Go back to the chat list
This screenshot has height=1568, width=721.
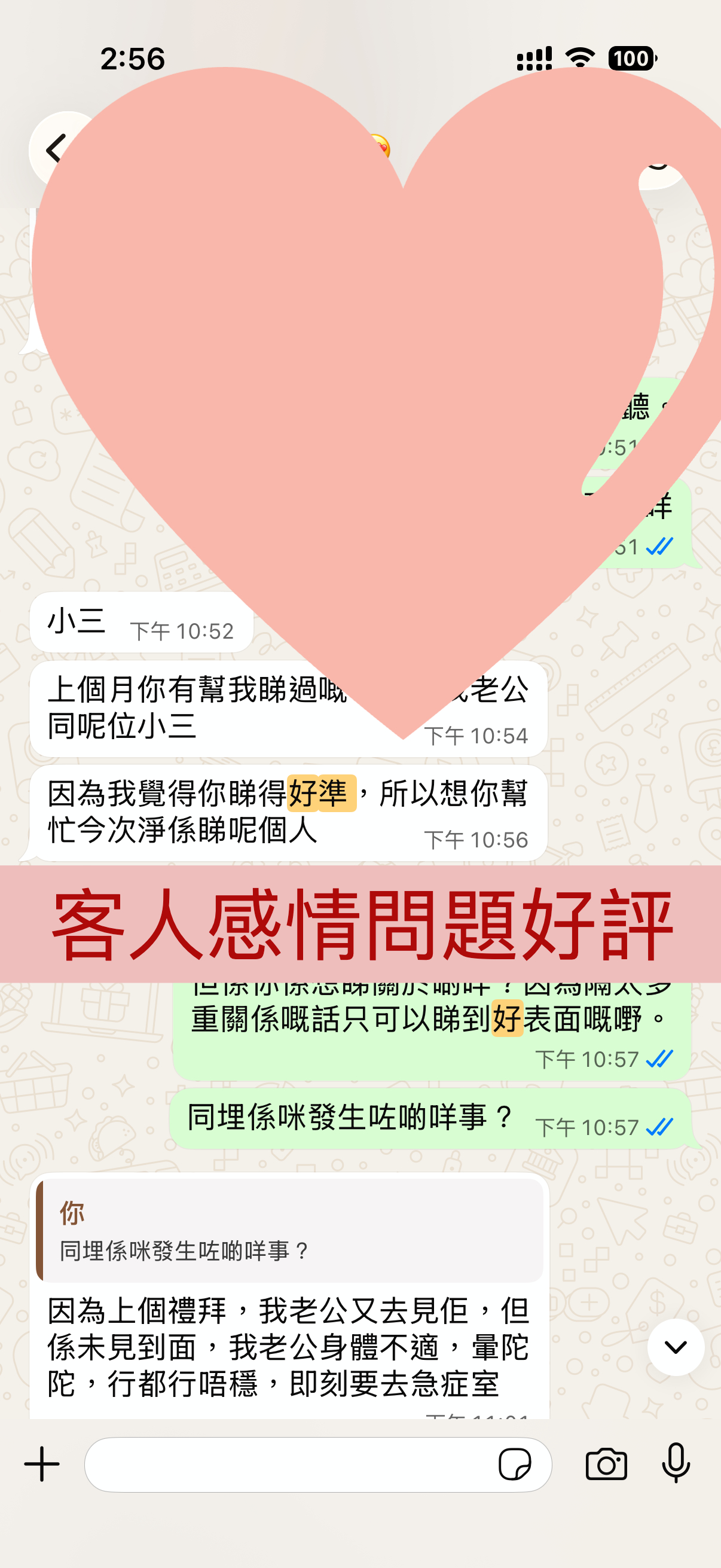(56, 149)
